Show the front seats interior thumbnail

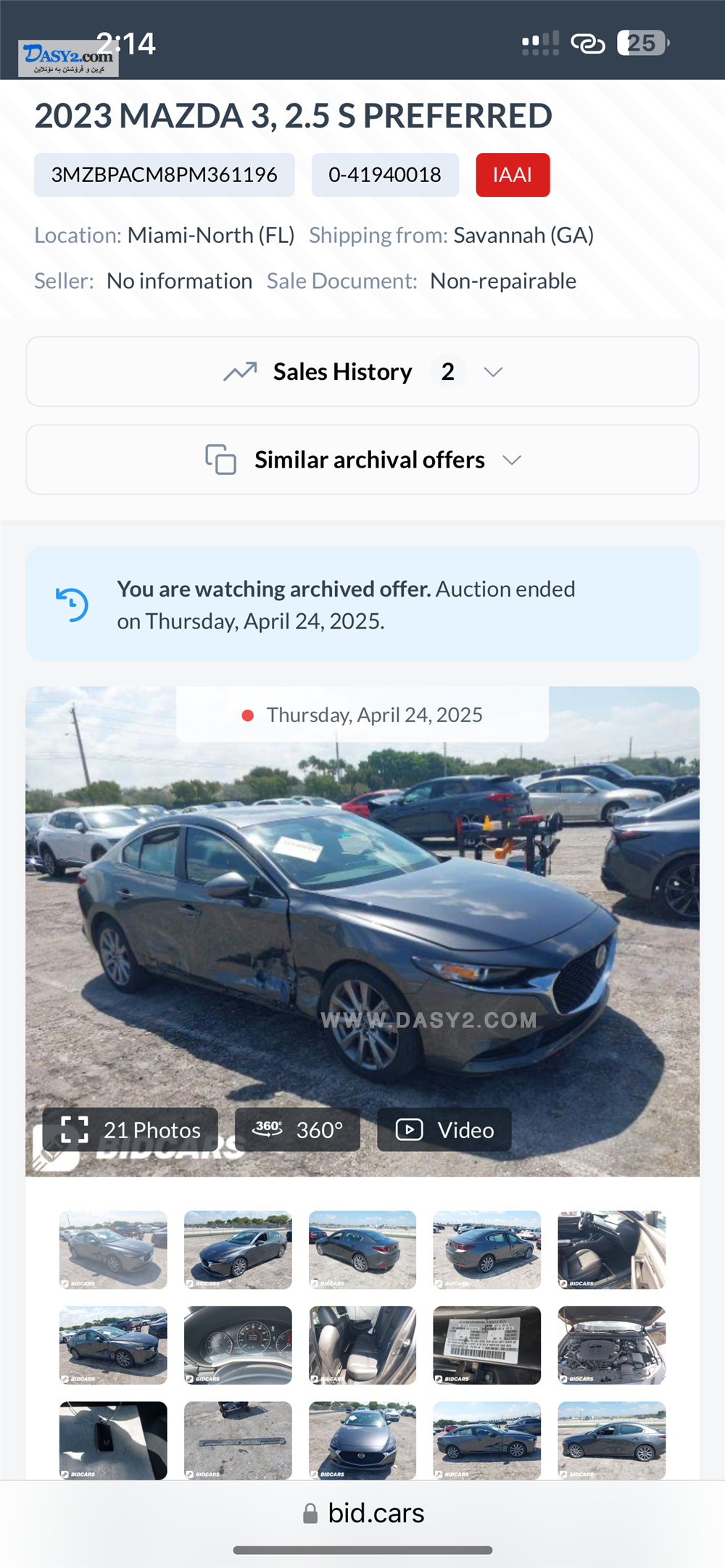point(611,1249)
